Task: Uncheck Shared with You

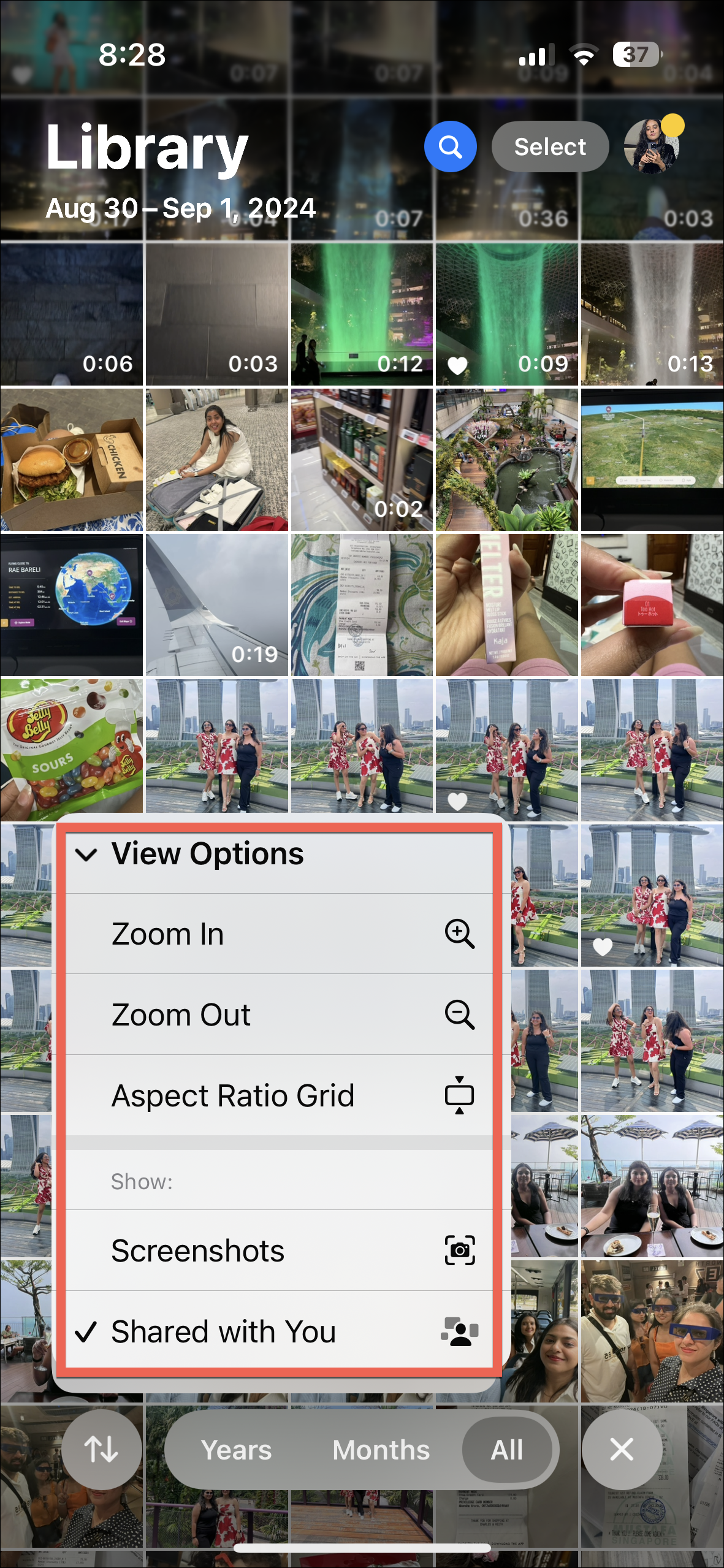Action: (279, 1331)
